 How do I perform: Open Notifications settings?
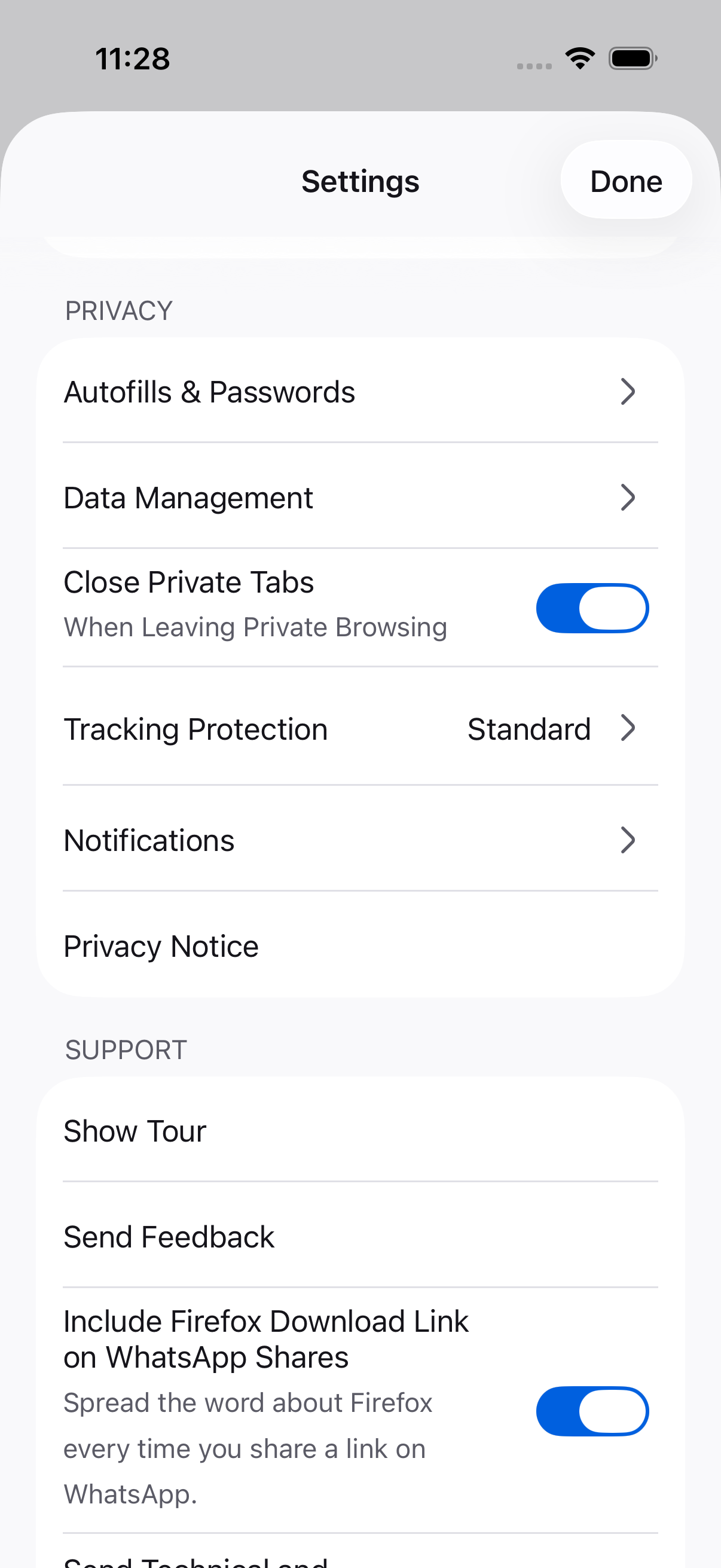[x=360, y=840]
